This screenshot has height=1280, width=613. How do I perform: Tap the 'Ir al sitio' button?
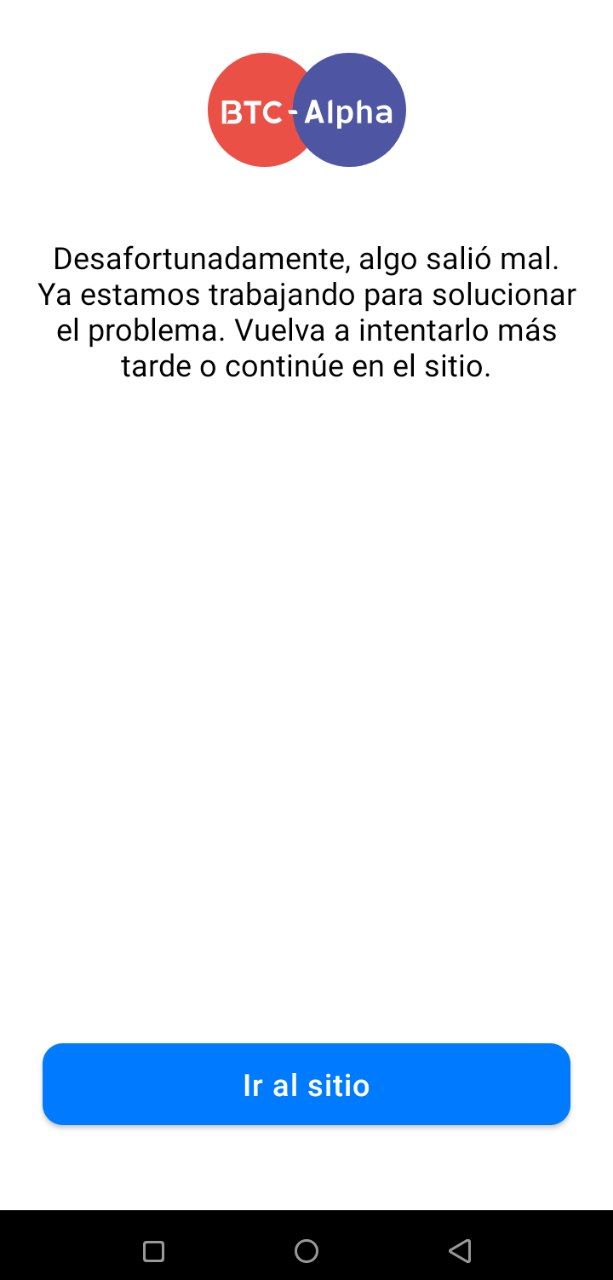point(306,1084)
